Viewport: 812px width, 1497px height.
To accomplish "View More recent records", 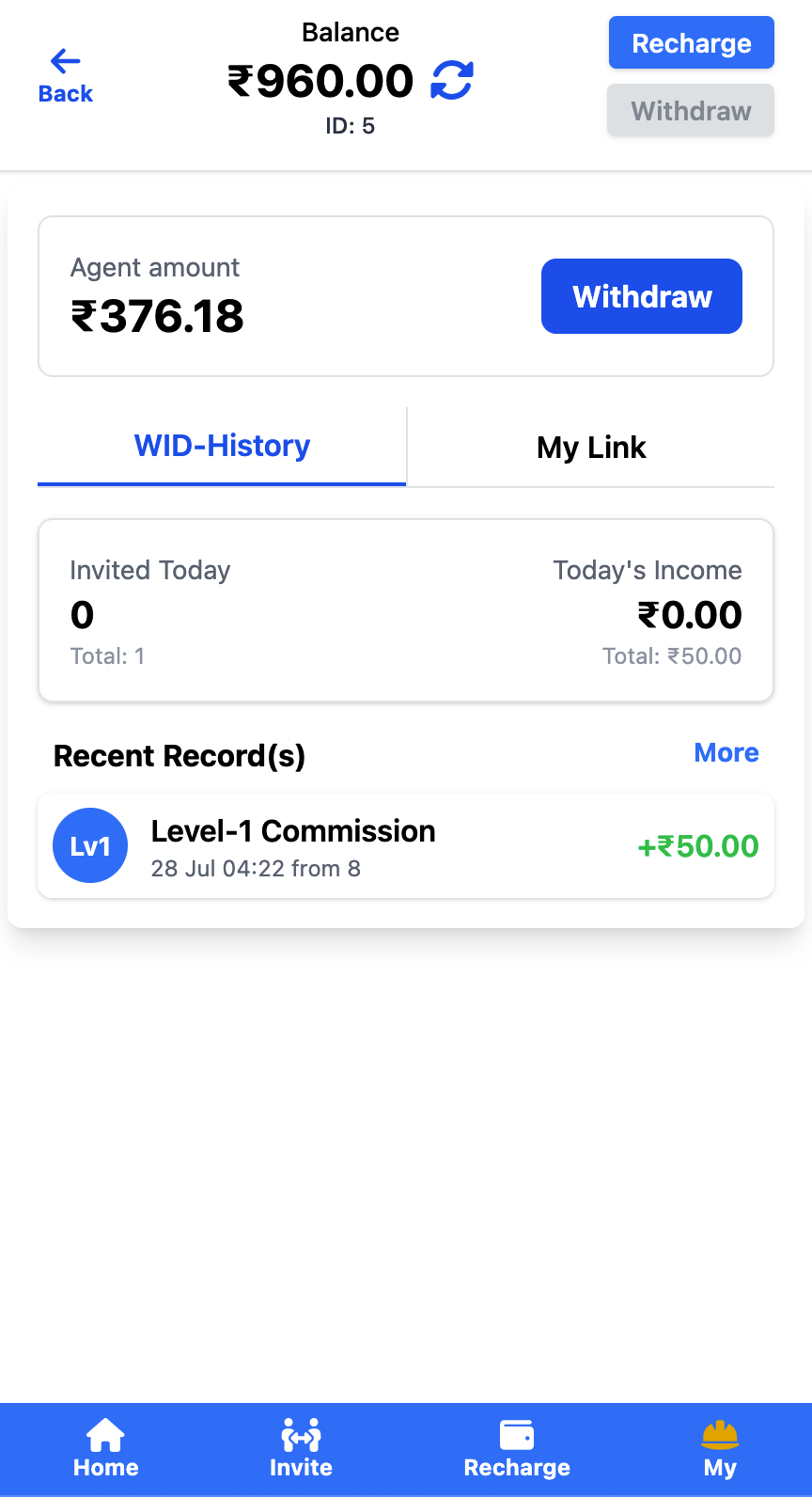I will click(x=726, y=753).
